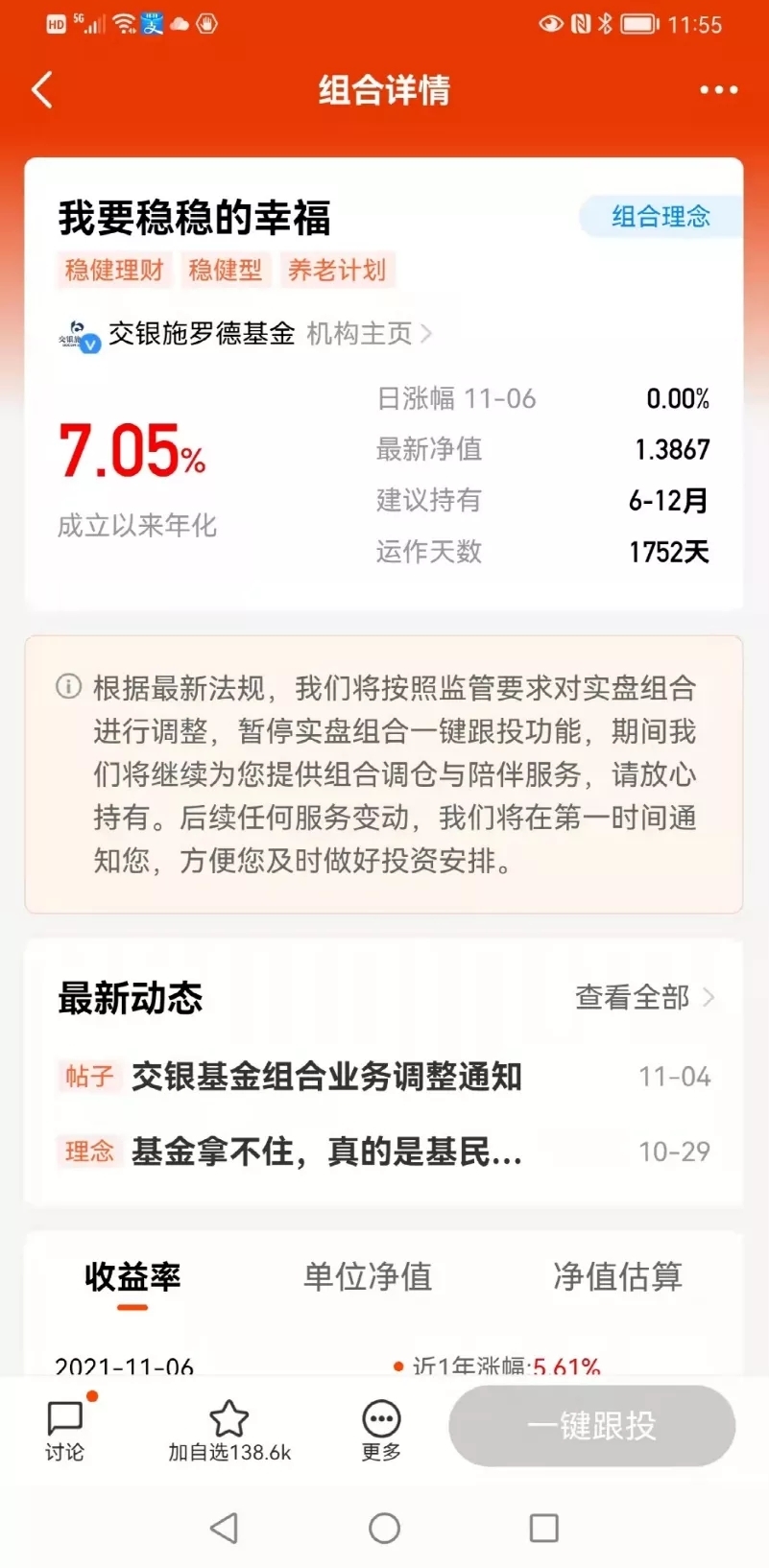This screenshot has height=1568, width=769.
Task: Tap the 一键跟投 follow-invest button
Action: (591, 1426)
